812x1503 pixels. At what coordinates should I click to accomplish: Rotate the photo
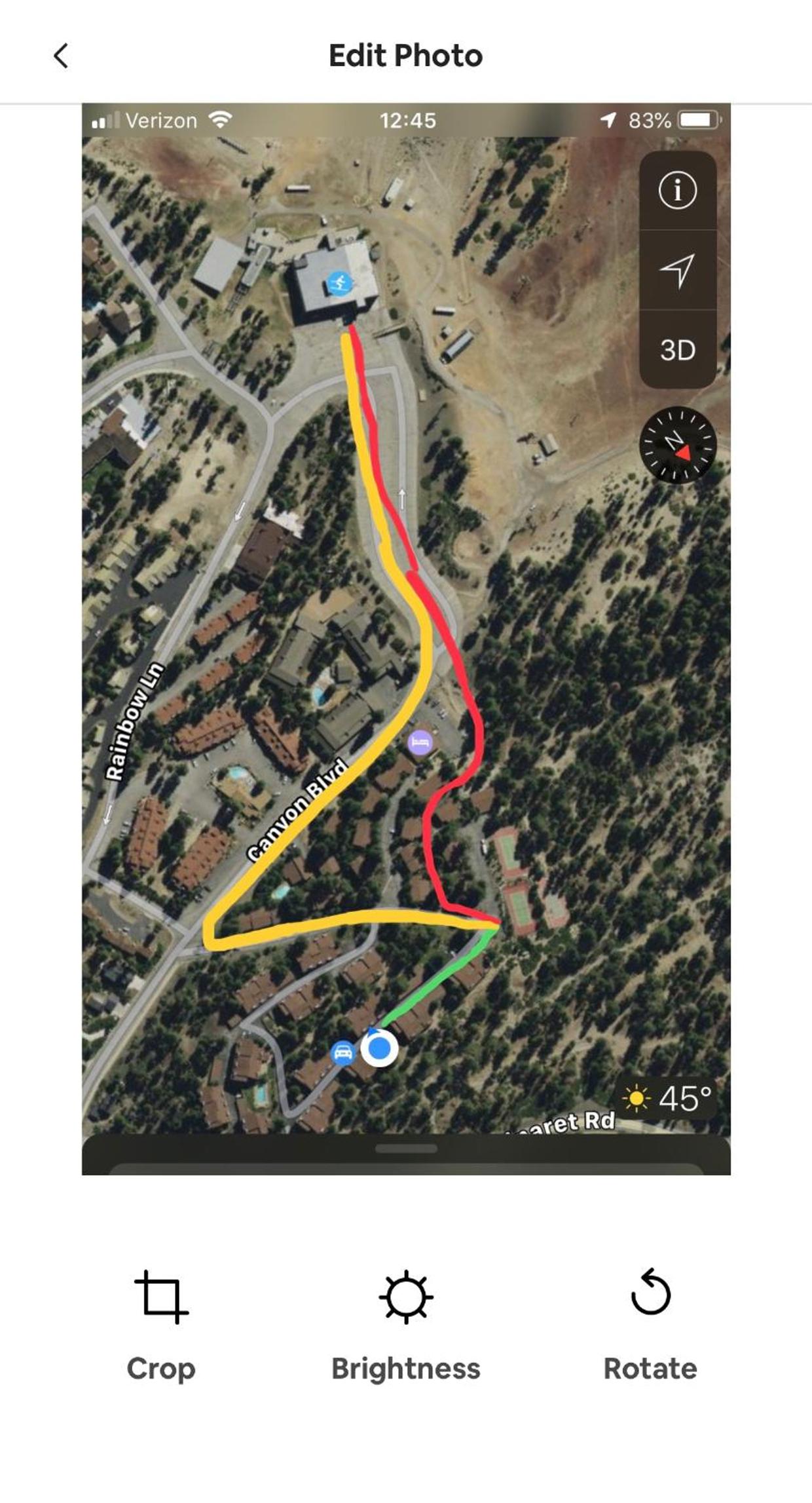point(650,1325)
